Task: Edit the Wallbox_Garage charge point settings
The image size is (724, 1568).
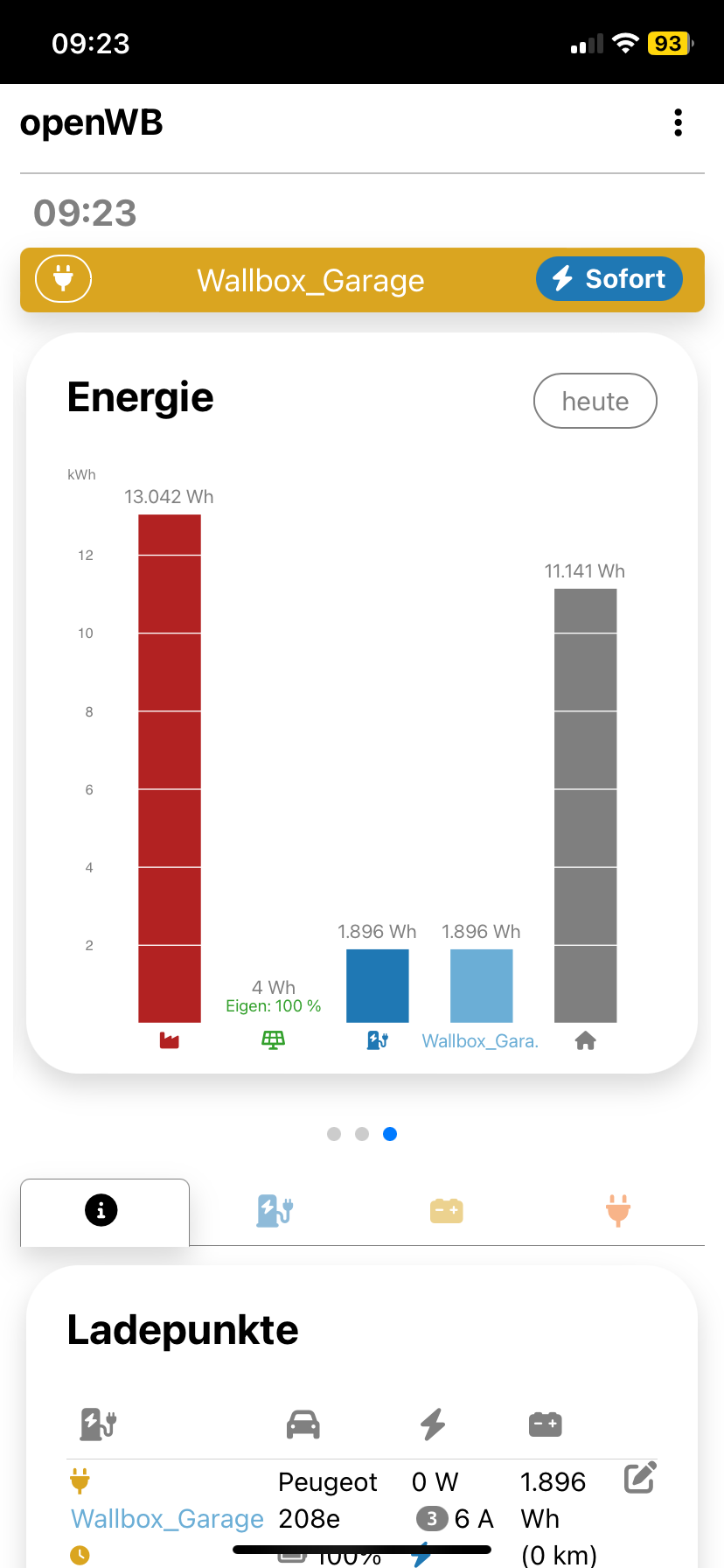Action: click(640, 1478)
